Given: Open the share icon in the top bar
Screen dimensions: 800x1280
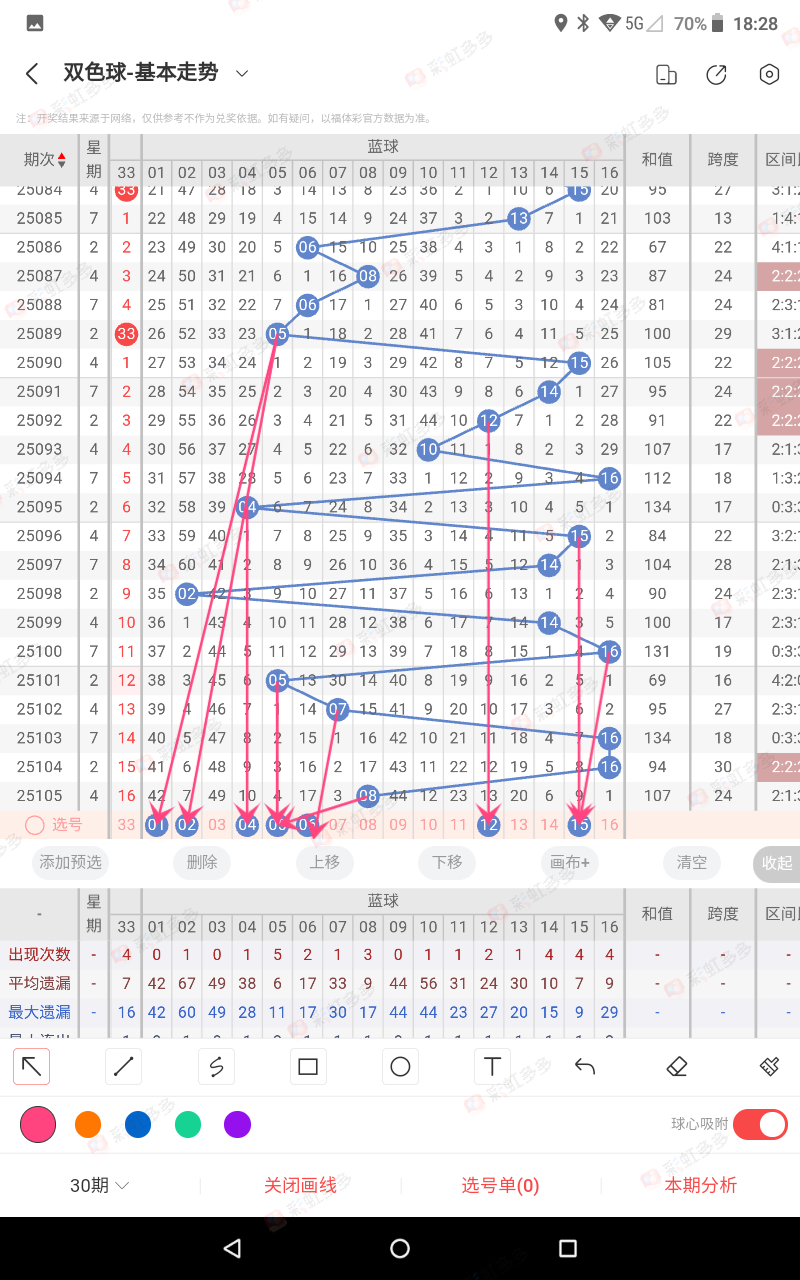Looking at the screenshot, I should click(x=716, y=74).
